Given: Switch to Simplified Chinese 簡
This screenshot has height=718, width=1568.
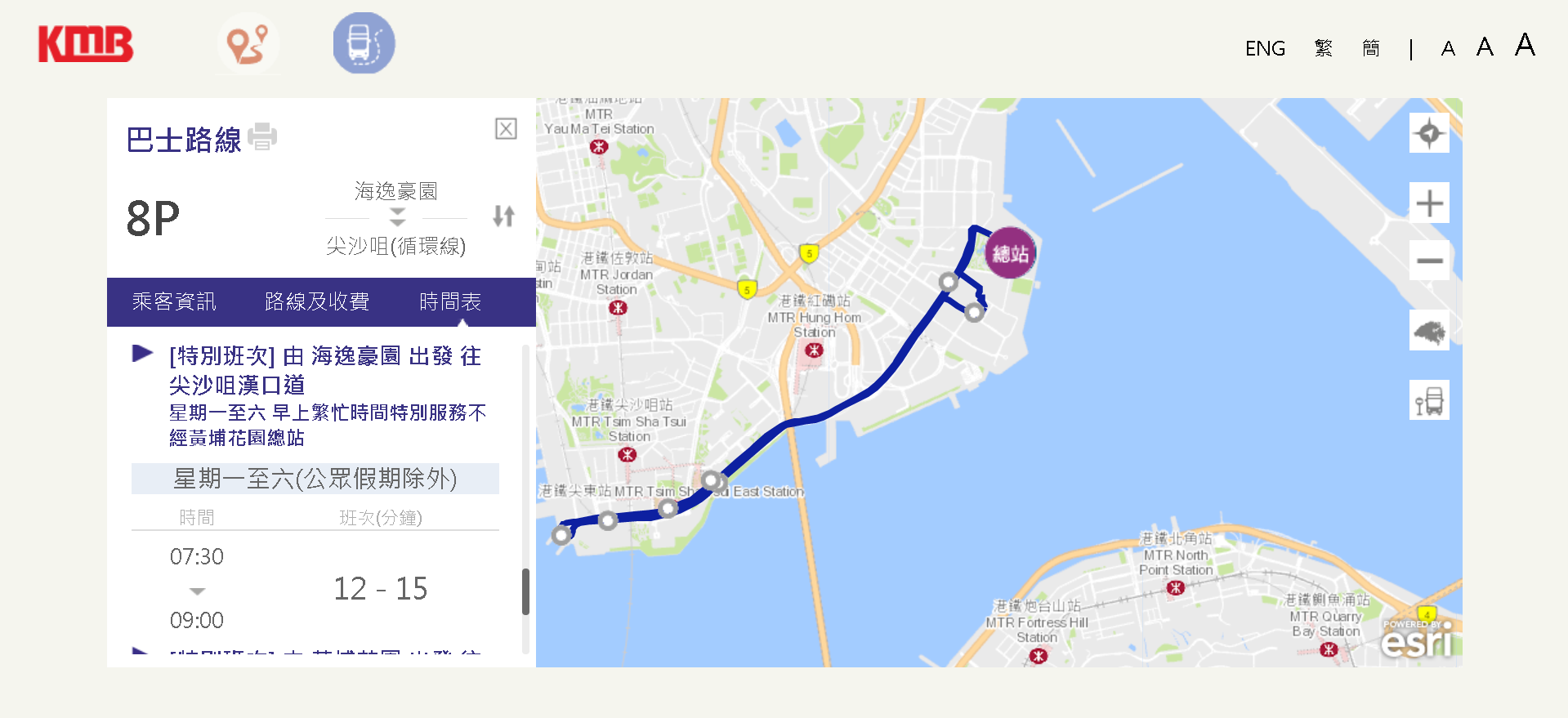Looking at the screenshot, I should click(1371, 49).
